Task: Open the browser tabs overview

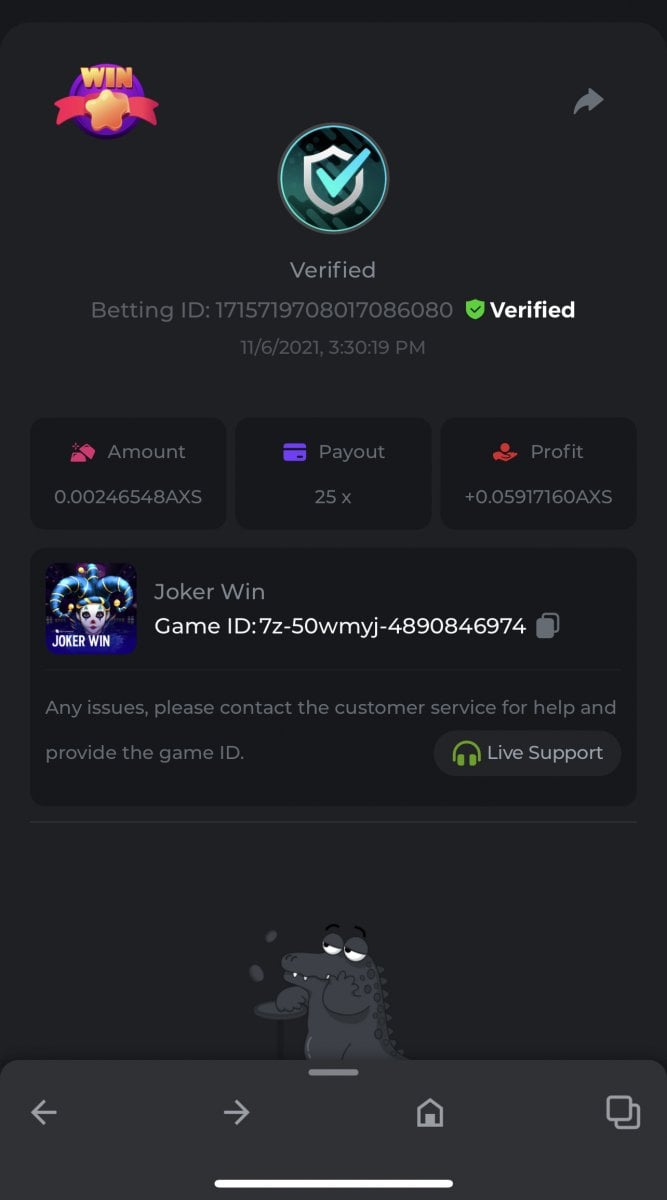Action: point(623,1112)
